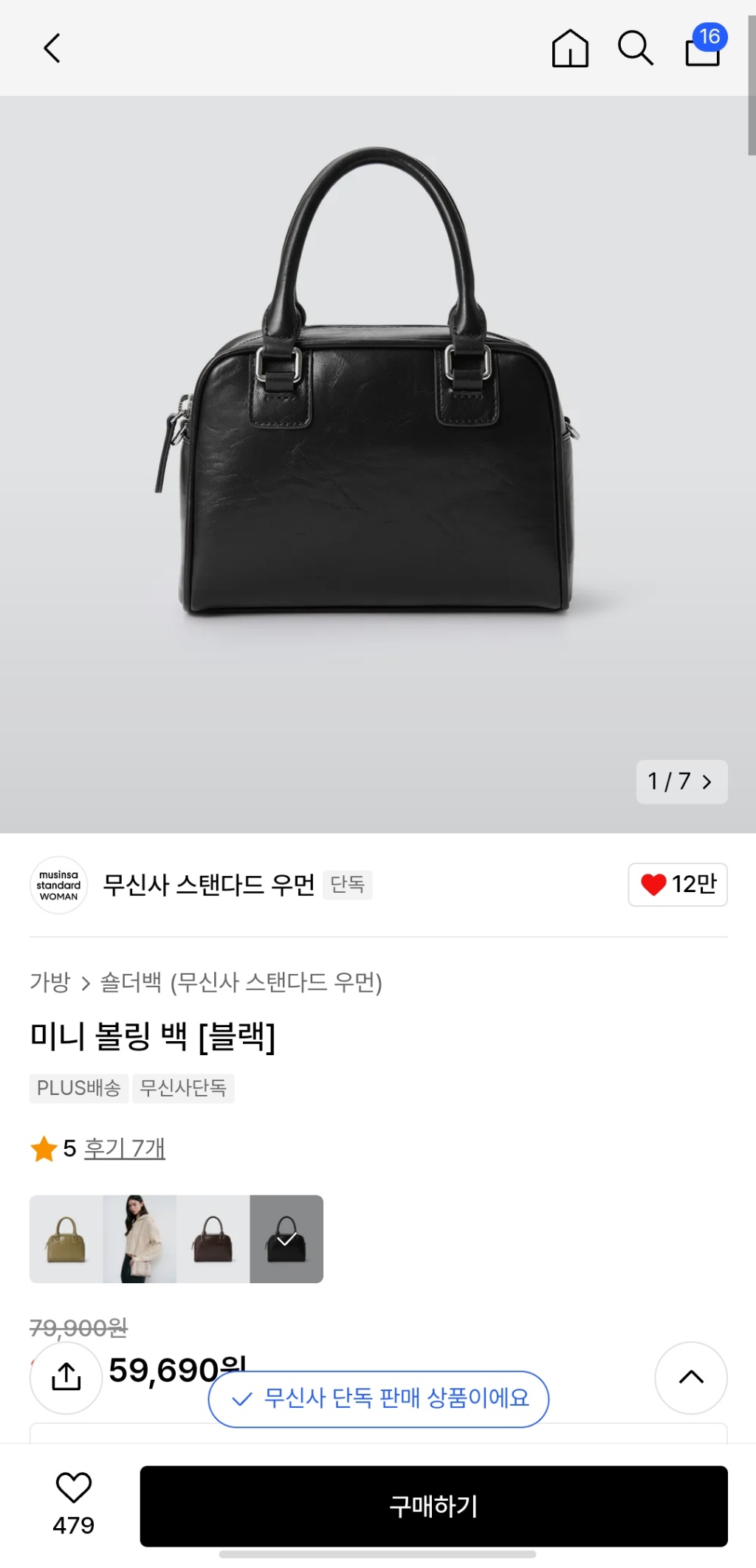Jump back to the top of the page

pos(690,1377)
